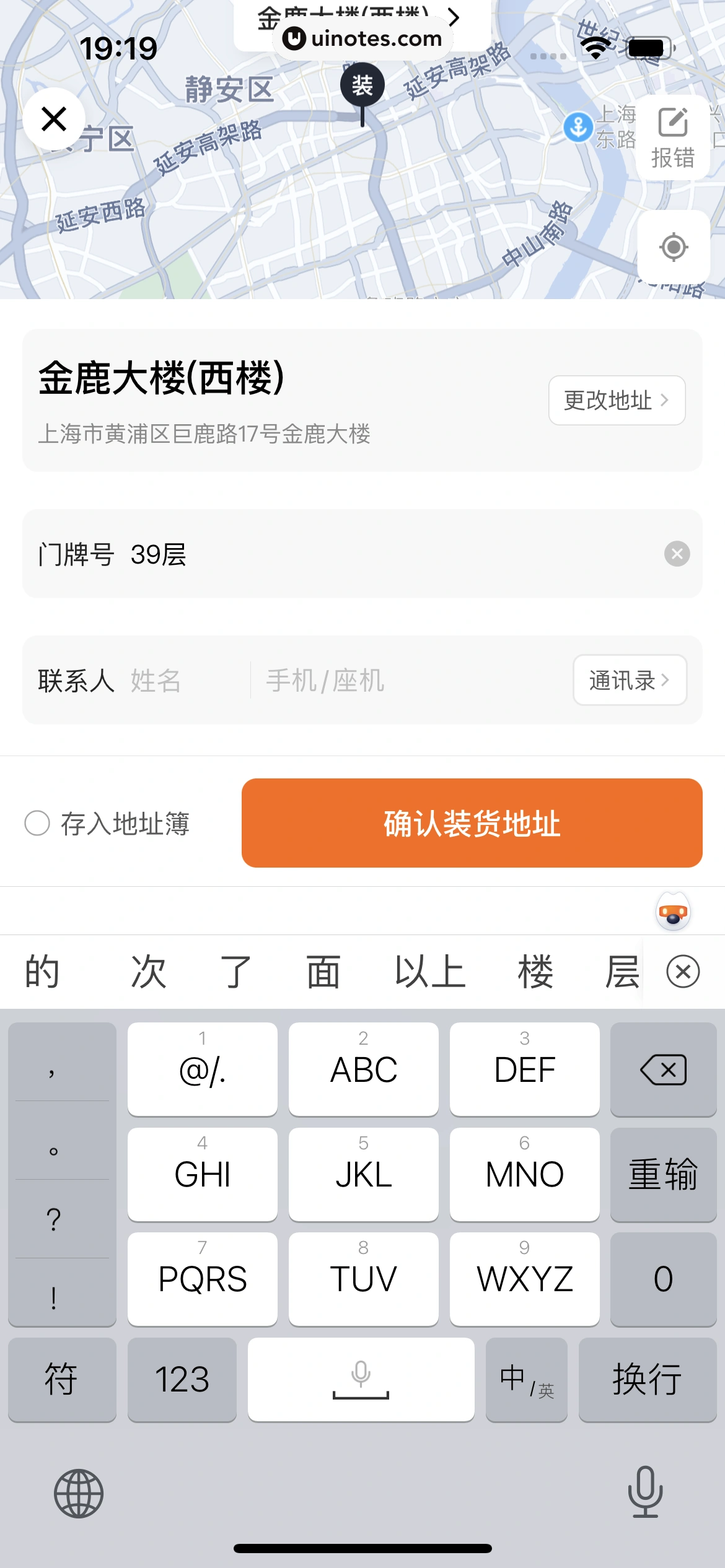Tap the robot mascot icon above keyboard
Viewport: 725px width, 1568px height.
tap(672, 911)
